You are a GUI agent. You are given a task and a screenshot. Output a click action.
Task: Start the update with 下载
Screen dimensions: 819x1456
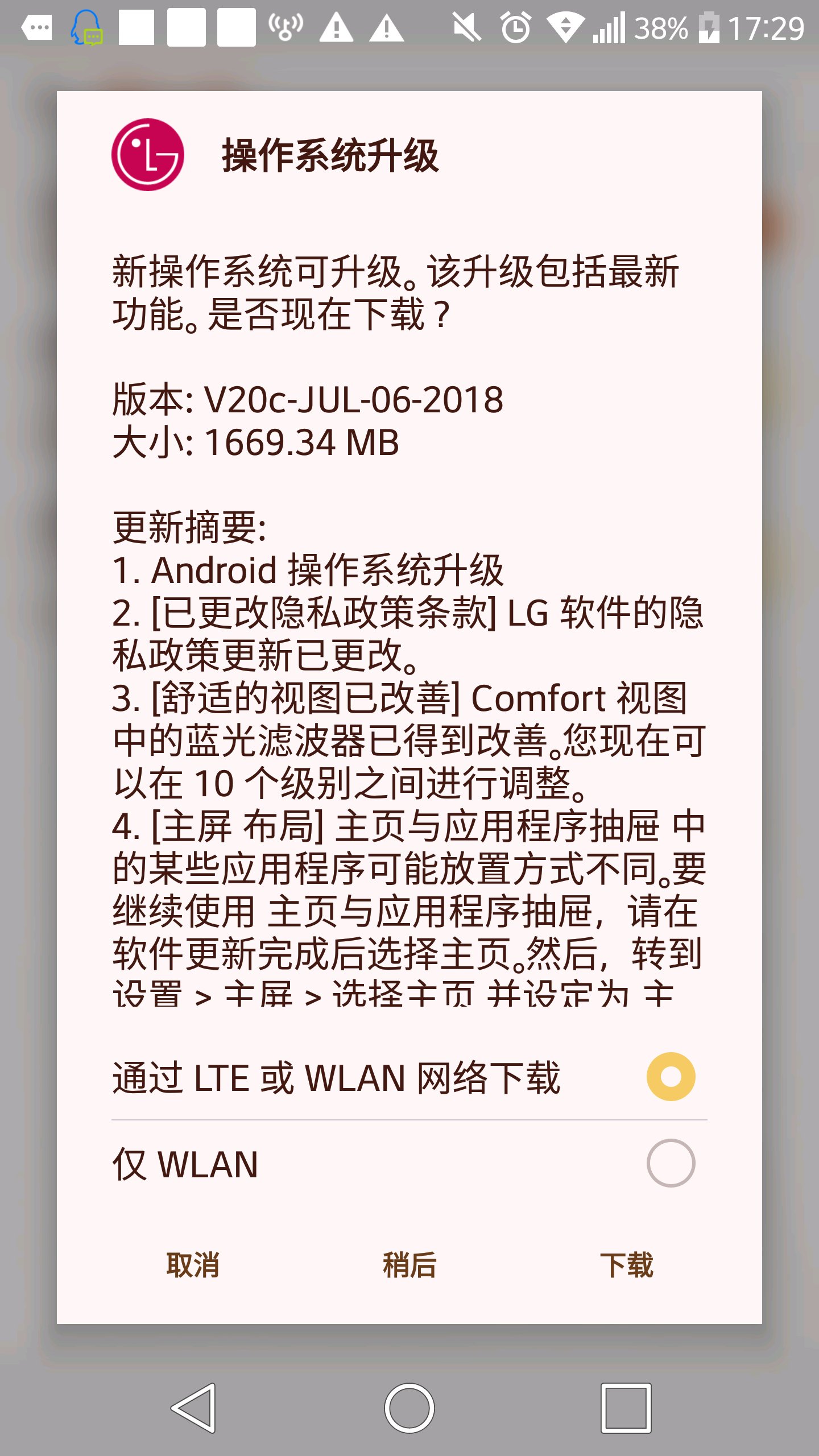[626, 1265]
